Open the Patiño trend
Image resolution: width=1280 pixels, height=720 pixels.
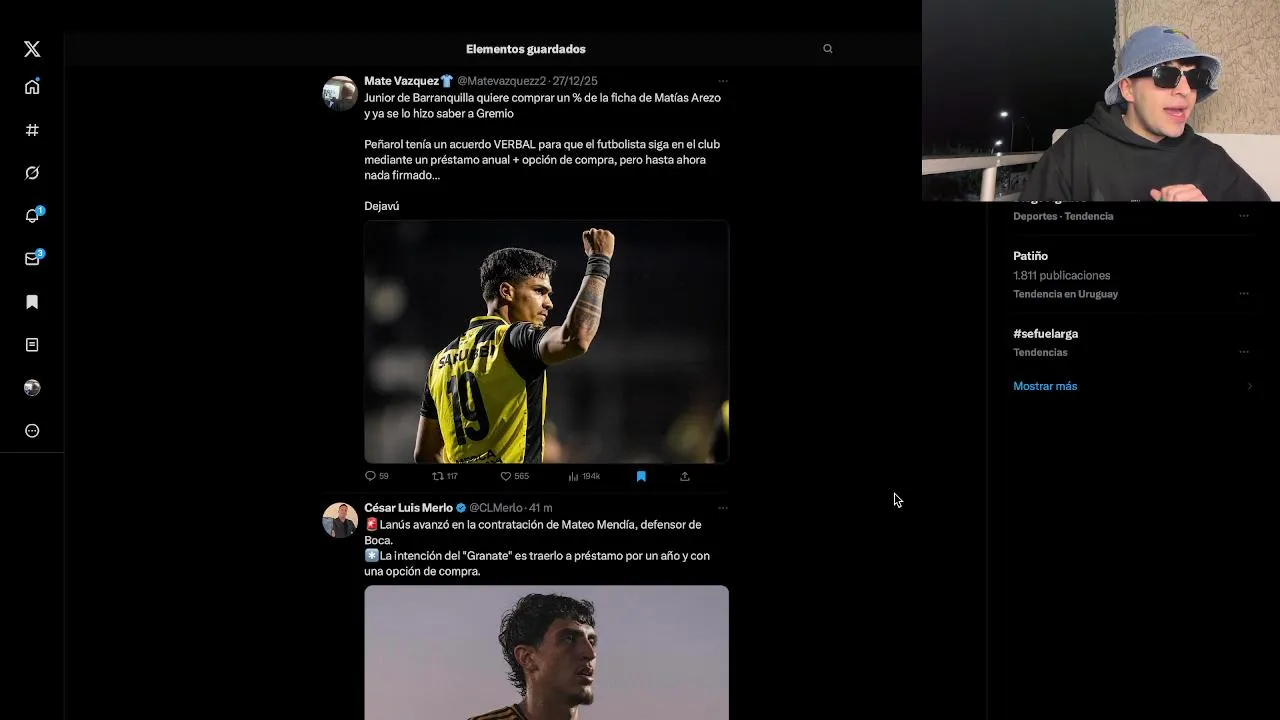tap(1030, 256)
